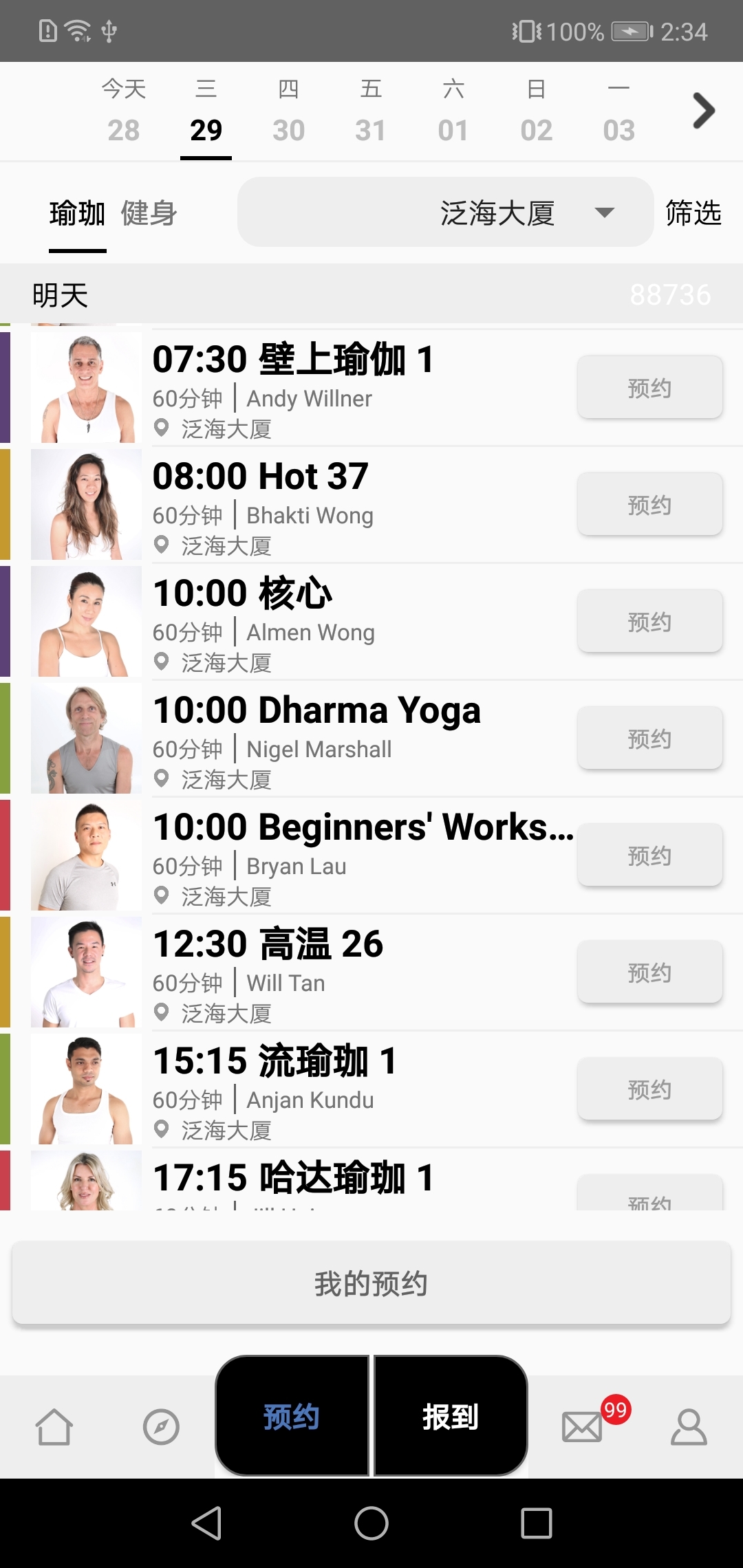Go to next week with arrow

point(703,111)
